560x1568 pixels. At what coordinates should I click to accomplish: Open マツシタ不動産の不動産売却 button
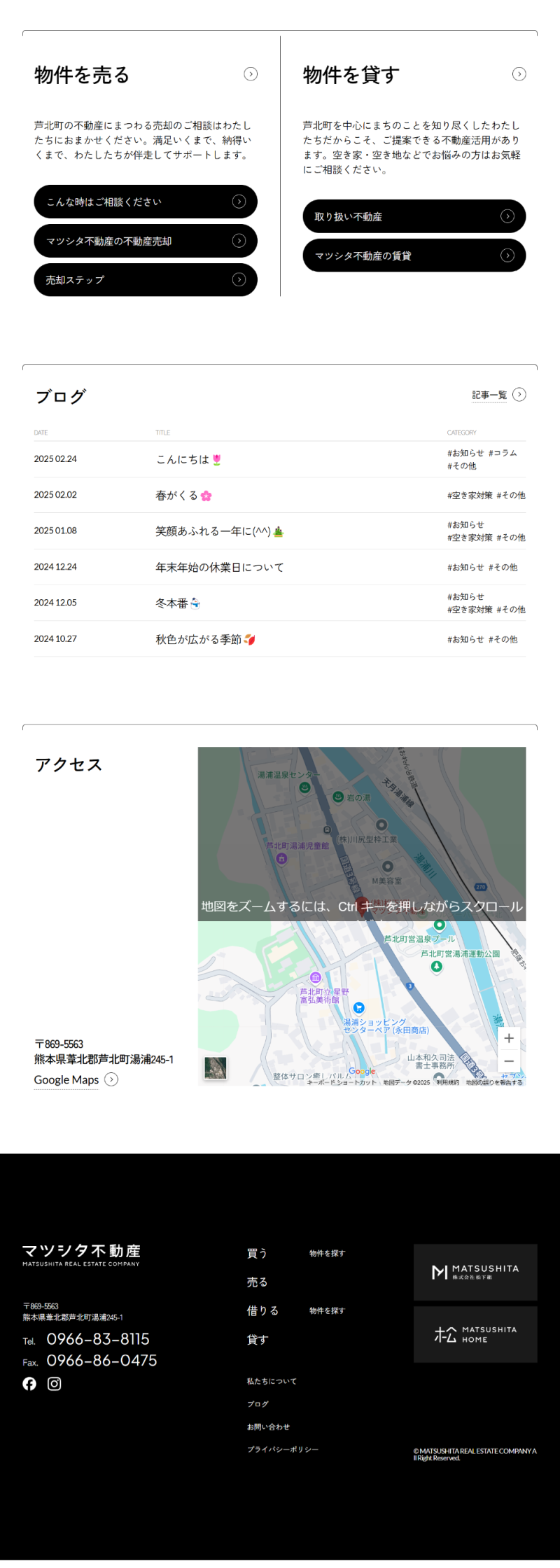coord(146,241)
